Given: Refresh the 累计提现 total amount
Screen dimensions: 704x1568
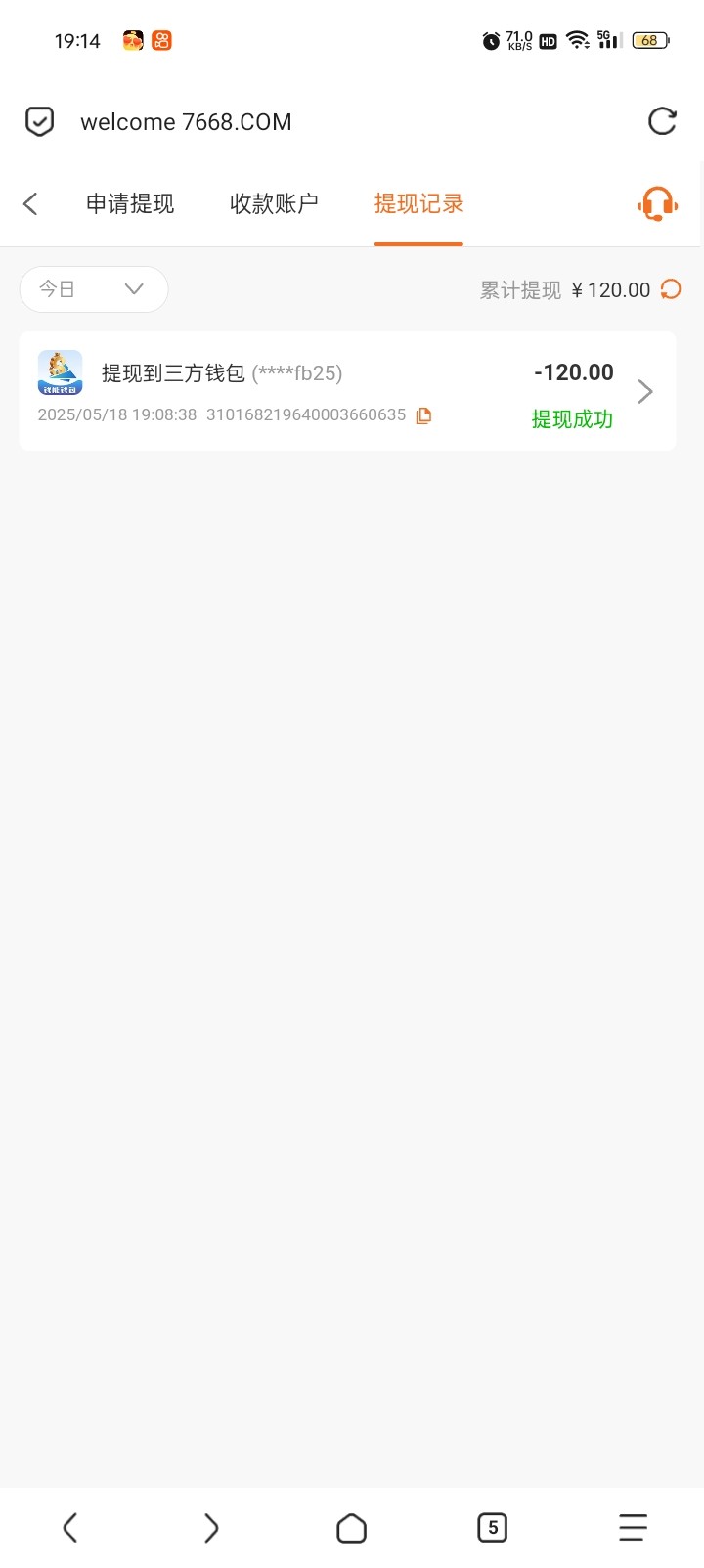Looking at the screenshot, I should pyautogui.click(x=671, y=289).
